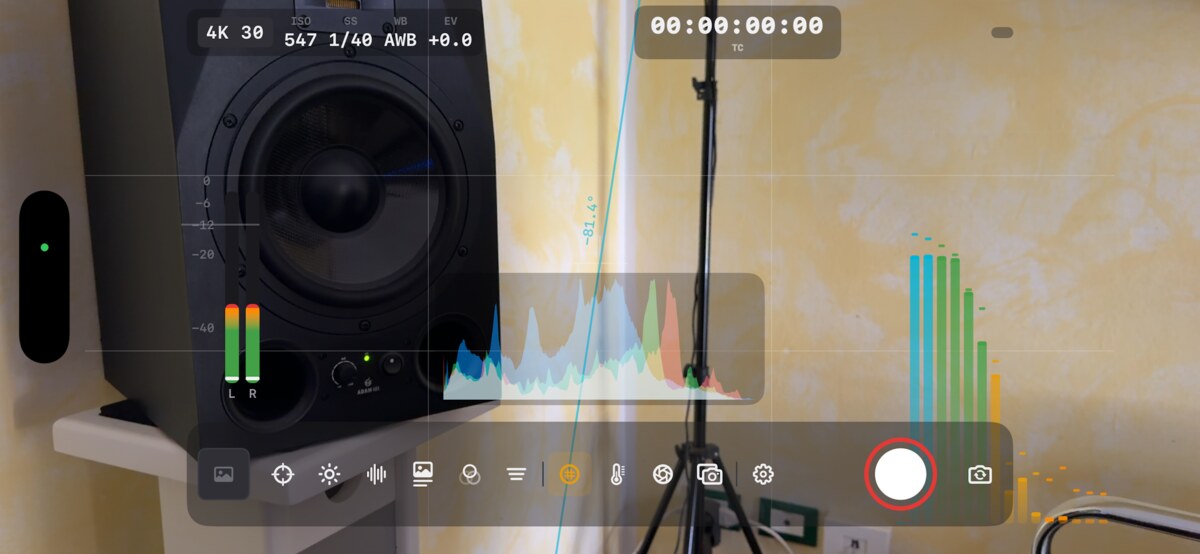Tap the focus crosshair tool

[283, 474]
